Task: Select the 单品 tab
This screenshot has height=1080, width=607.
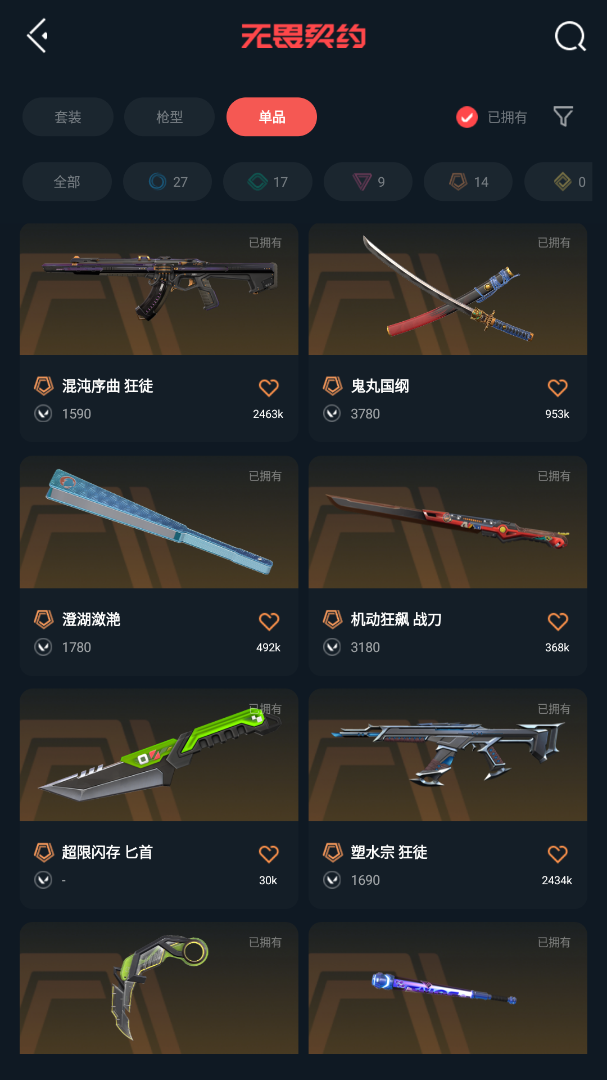Action: point(271,117)
